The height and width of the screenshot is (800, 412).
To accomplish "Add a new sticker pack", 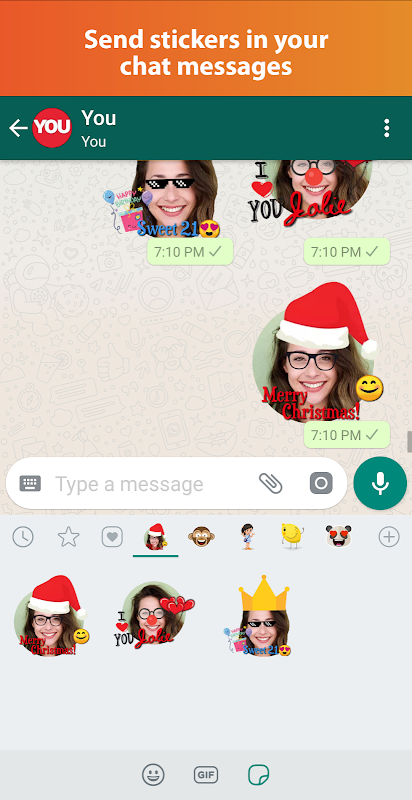I will click(x=389, y=537).
